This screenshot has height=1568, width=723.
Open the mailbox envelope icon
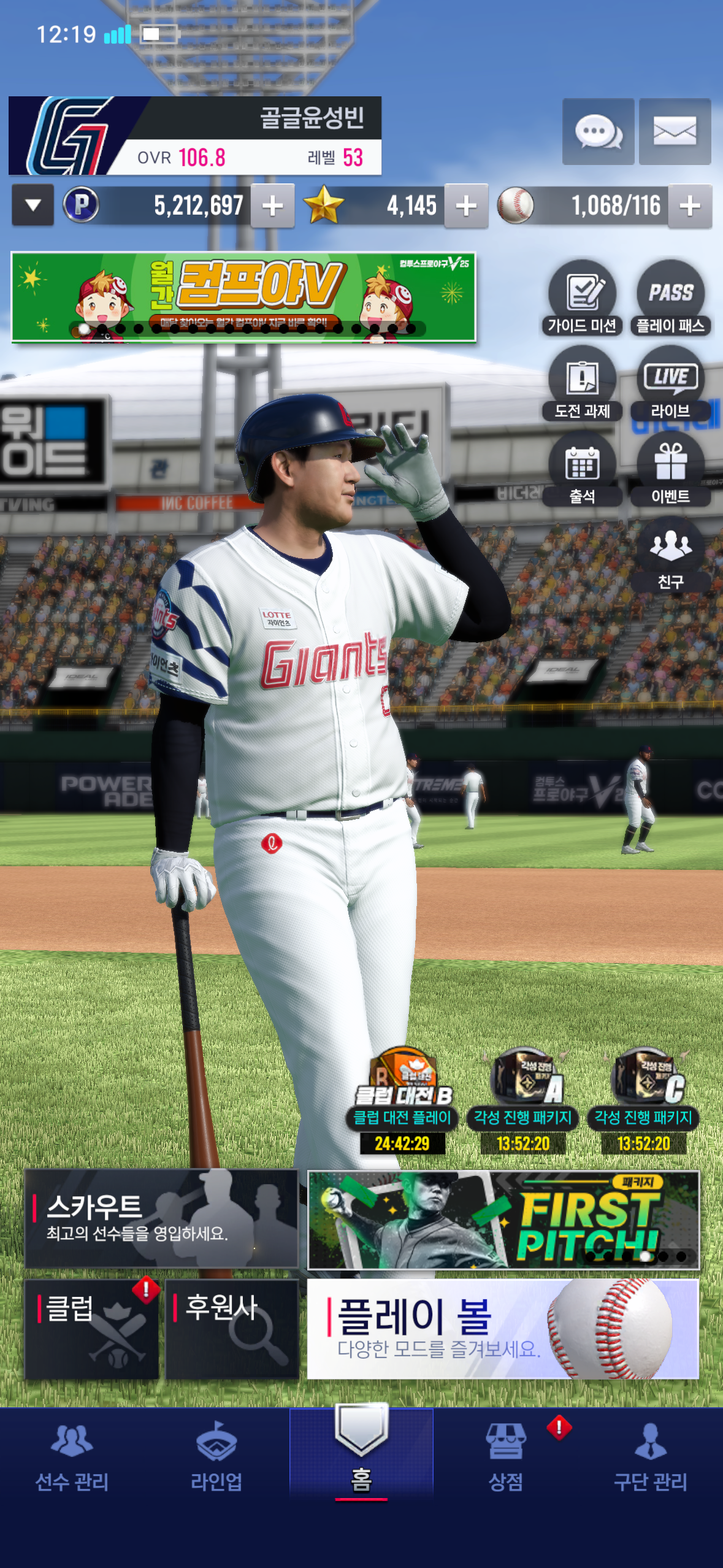[x=675, y=131]
